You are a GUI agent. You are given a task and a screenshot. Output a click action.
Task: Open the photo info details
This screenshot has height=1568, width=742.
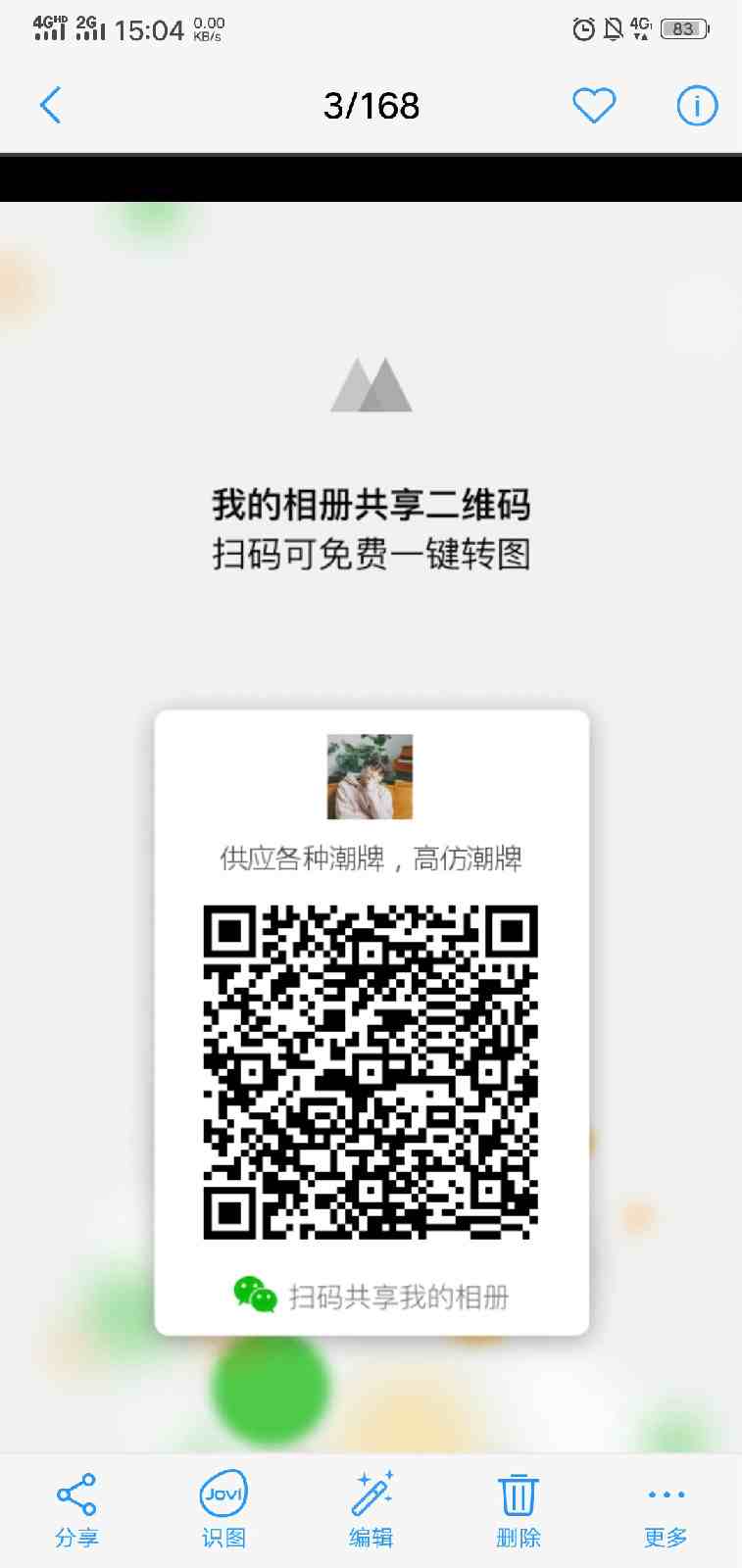697,106
